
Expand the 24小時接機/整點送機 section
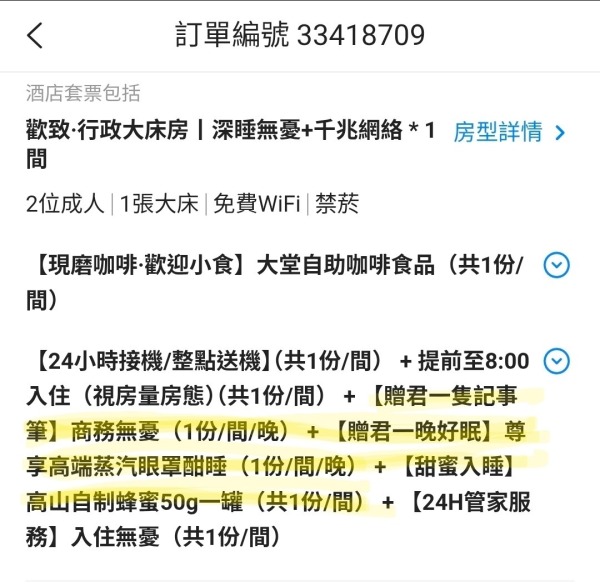pos(556,360)
